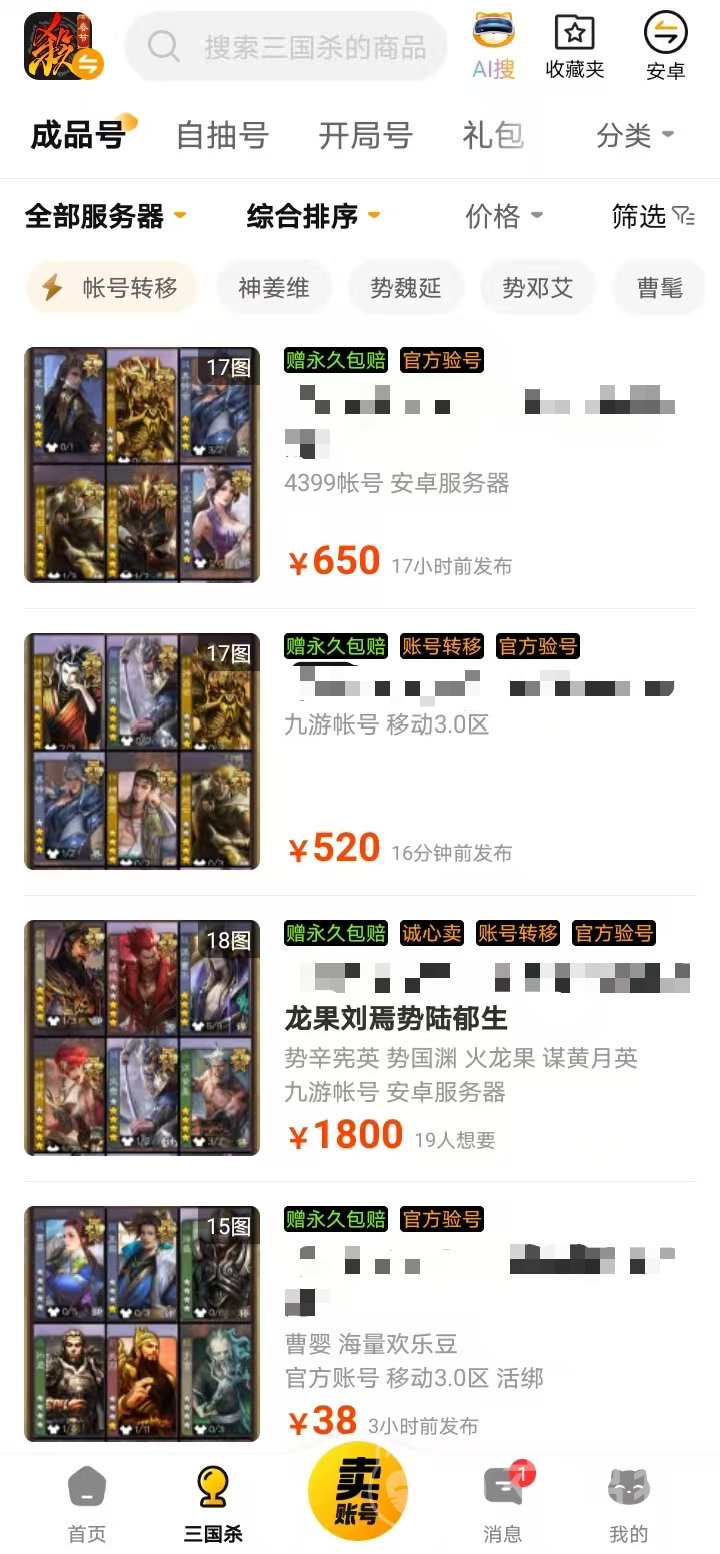Tap the 三国杀 game icon
The image size is (720, 1554).
62,46
